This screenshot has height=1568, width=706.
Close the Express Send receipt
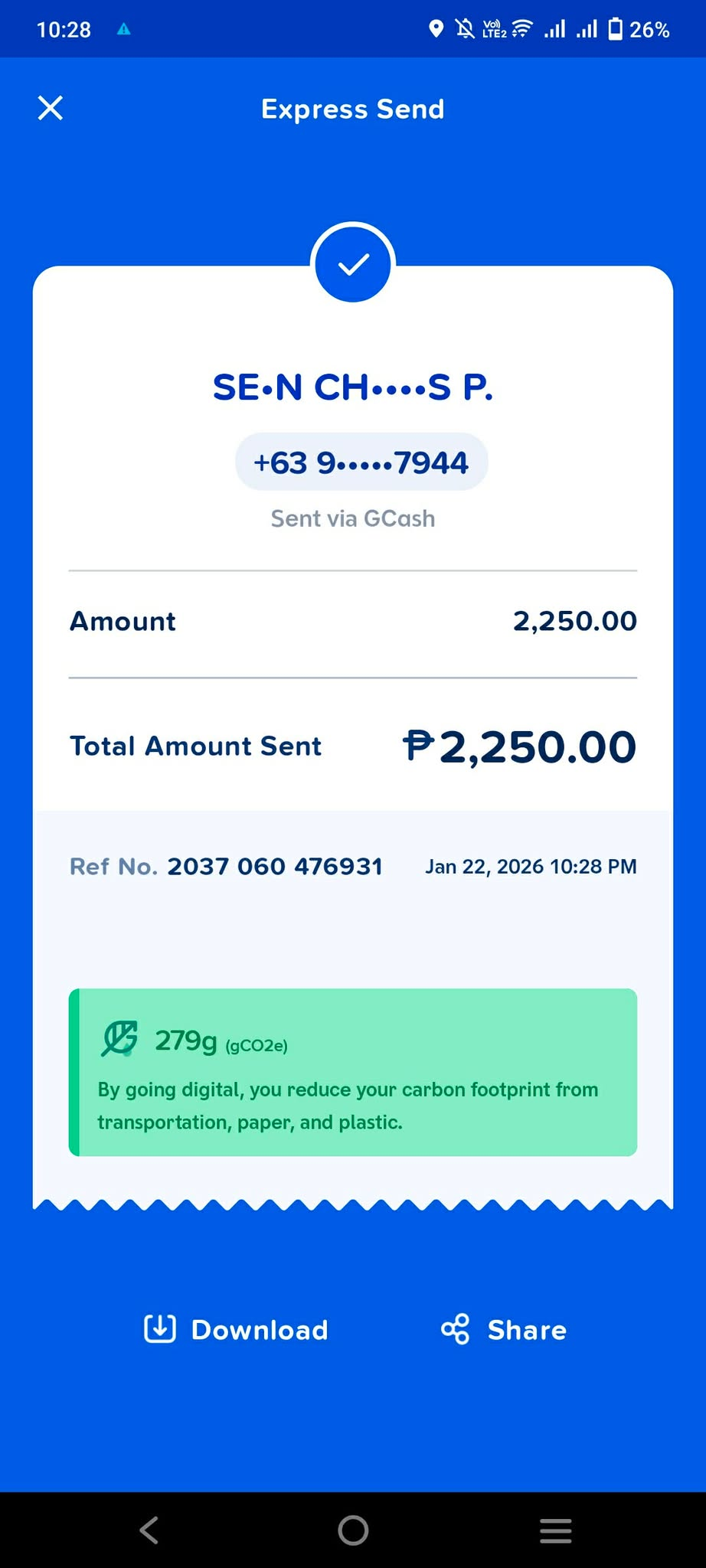click(51, 108)
